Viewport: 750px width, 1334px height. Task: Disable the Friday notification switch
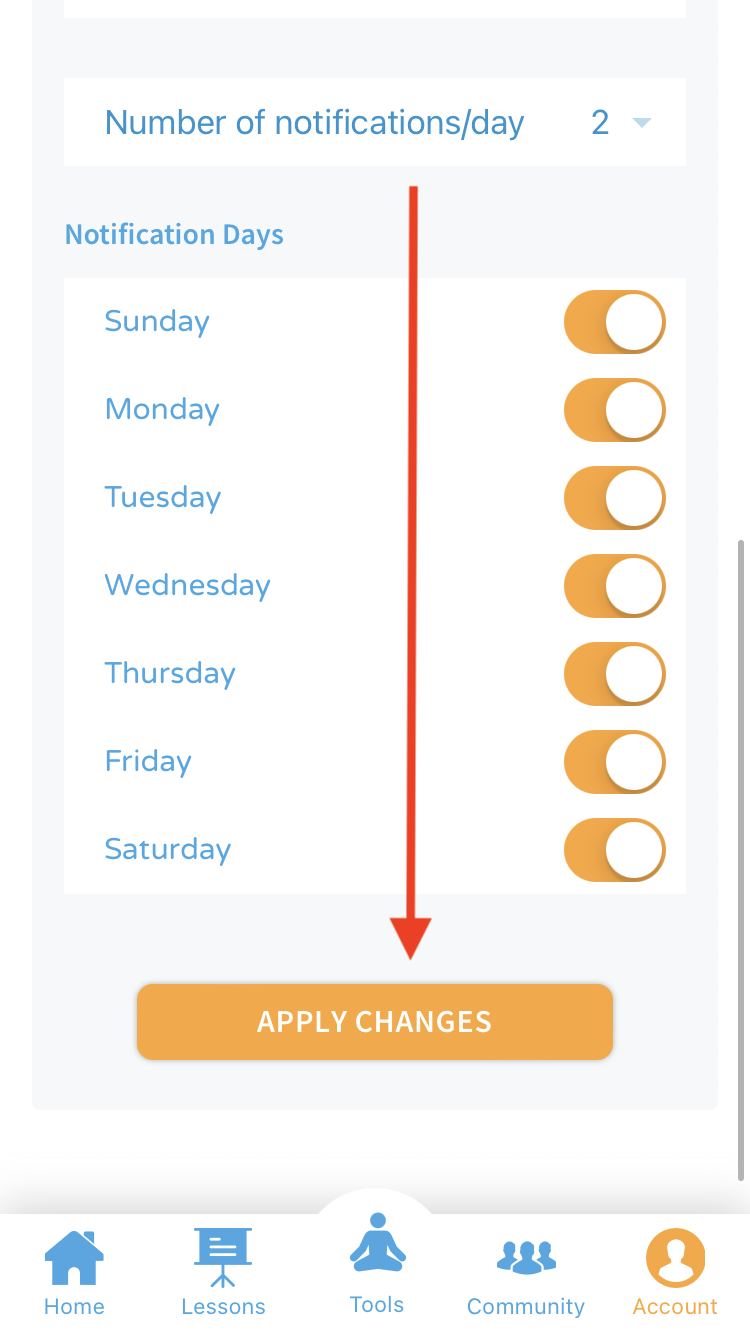coord(614,762)
